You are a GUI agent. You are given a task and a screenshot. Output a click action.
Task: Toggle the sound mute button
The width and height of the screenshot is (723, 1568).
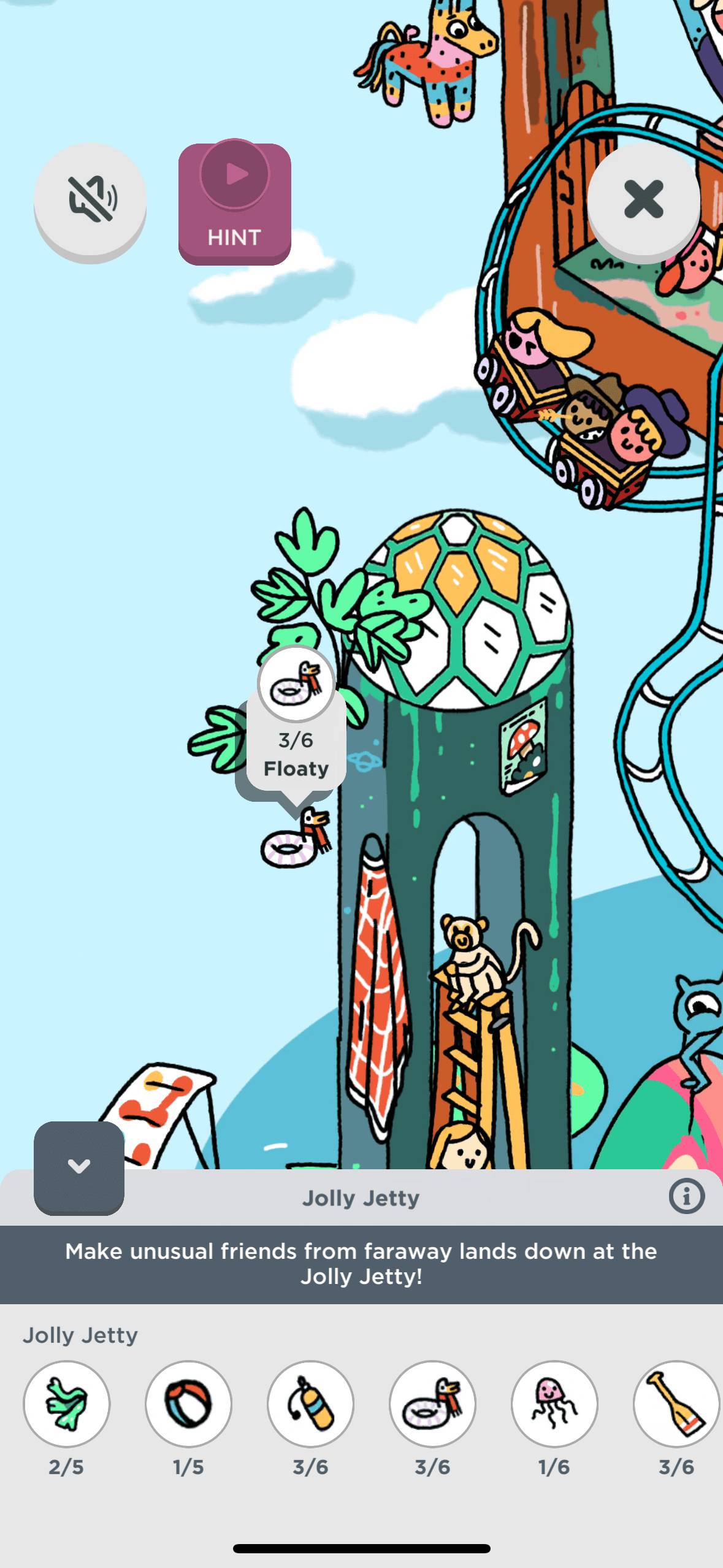[90, 199]
